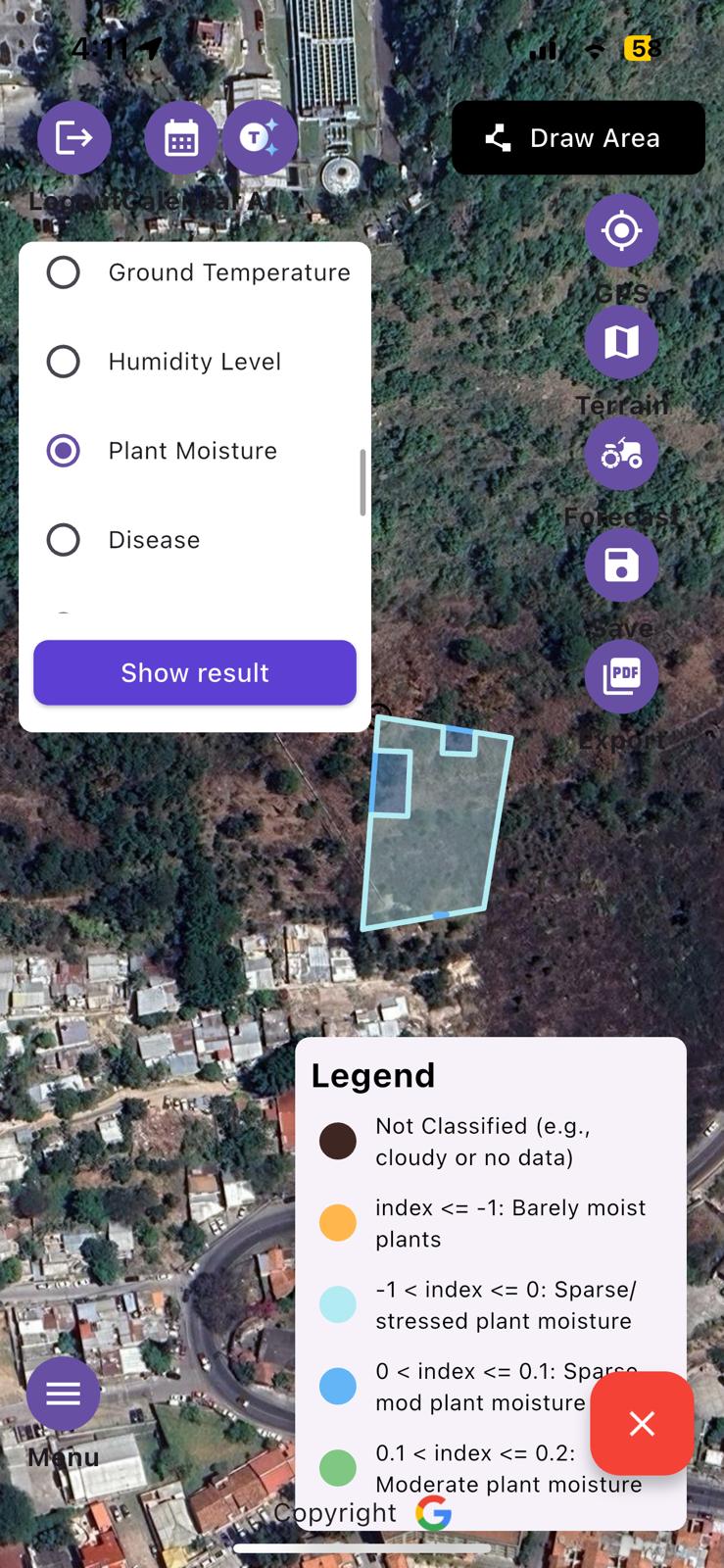Open the Calendar button

tap(180, 138)
